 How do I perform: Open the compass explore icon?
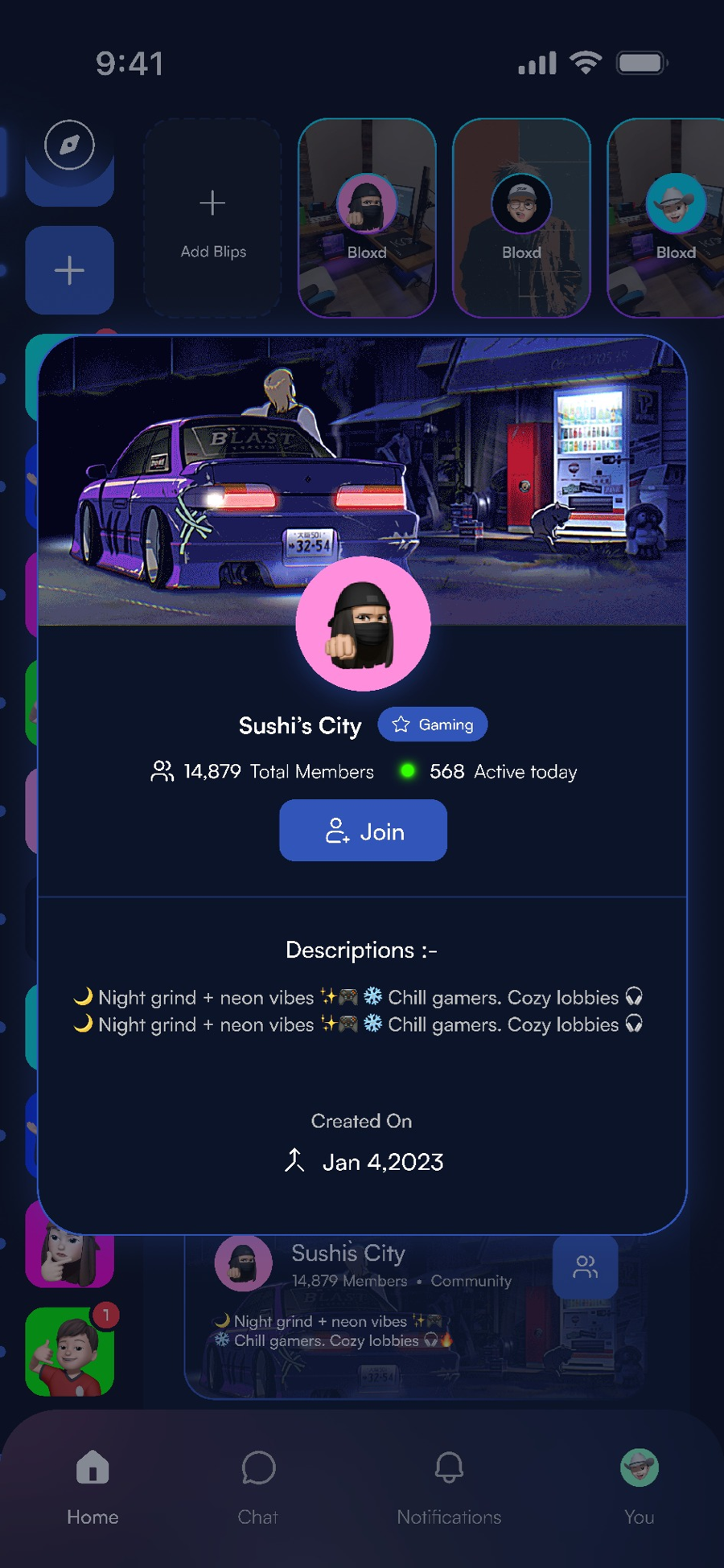(x=70, y=146)
